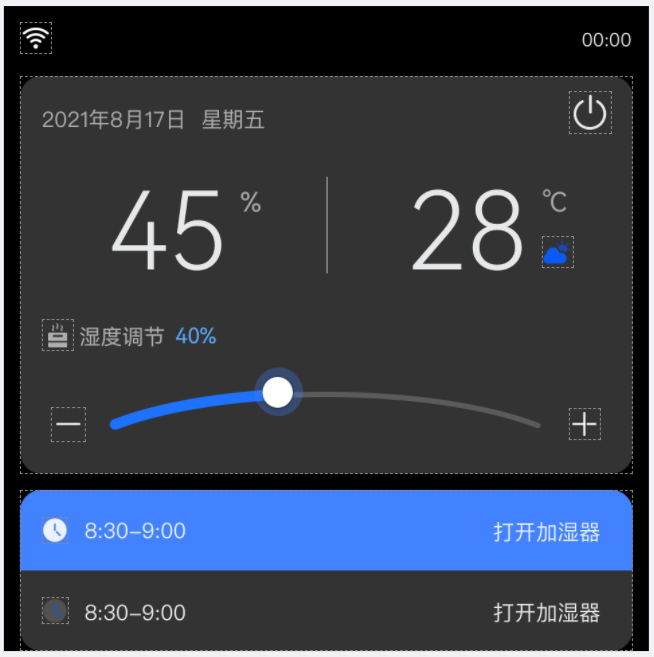654x657 pixels.
Task: Tap the humidity slider handle
Action: pos(278,392)
